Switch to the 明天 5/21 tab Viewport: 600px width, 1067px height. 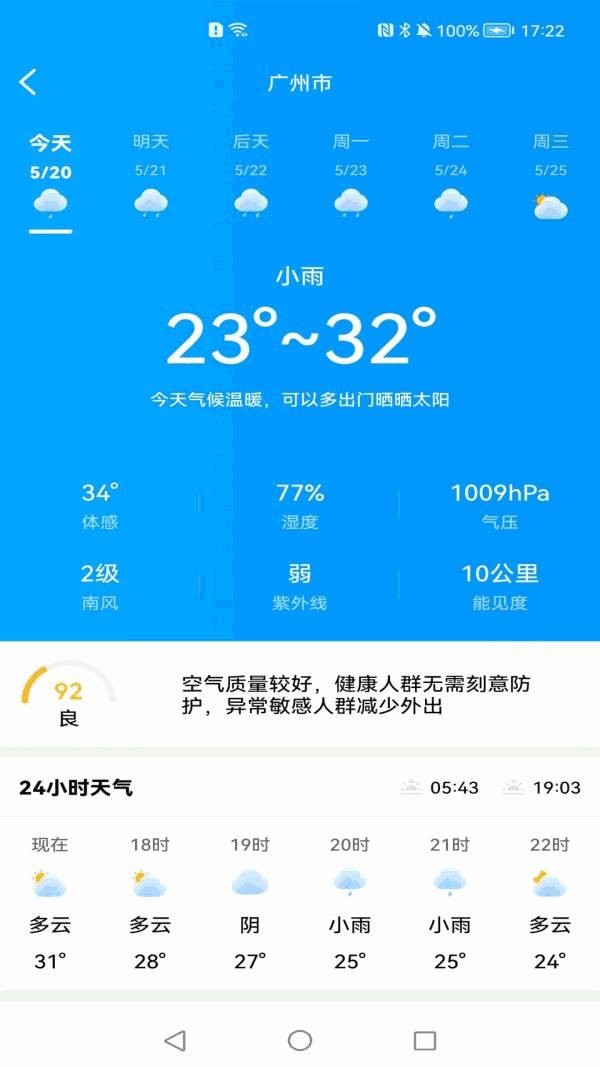click(x=150, y=176)
